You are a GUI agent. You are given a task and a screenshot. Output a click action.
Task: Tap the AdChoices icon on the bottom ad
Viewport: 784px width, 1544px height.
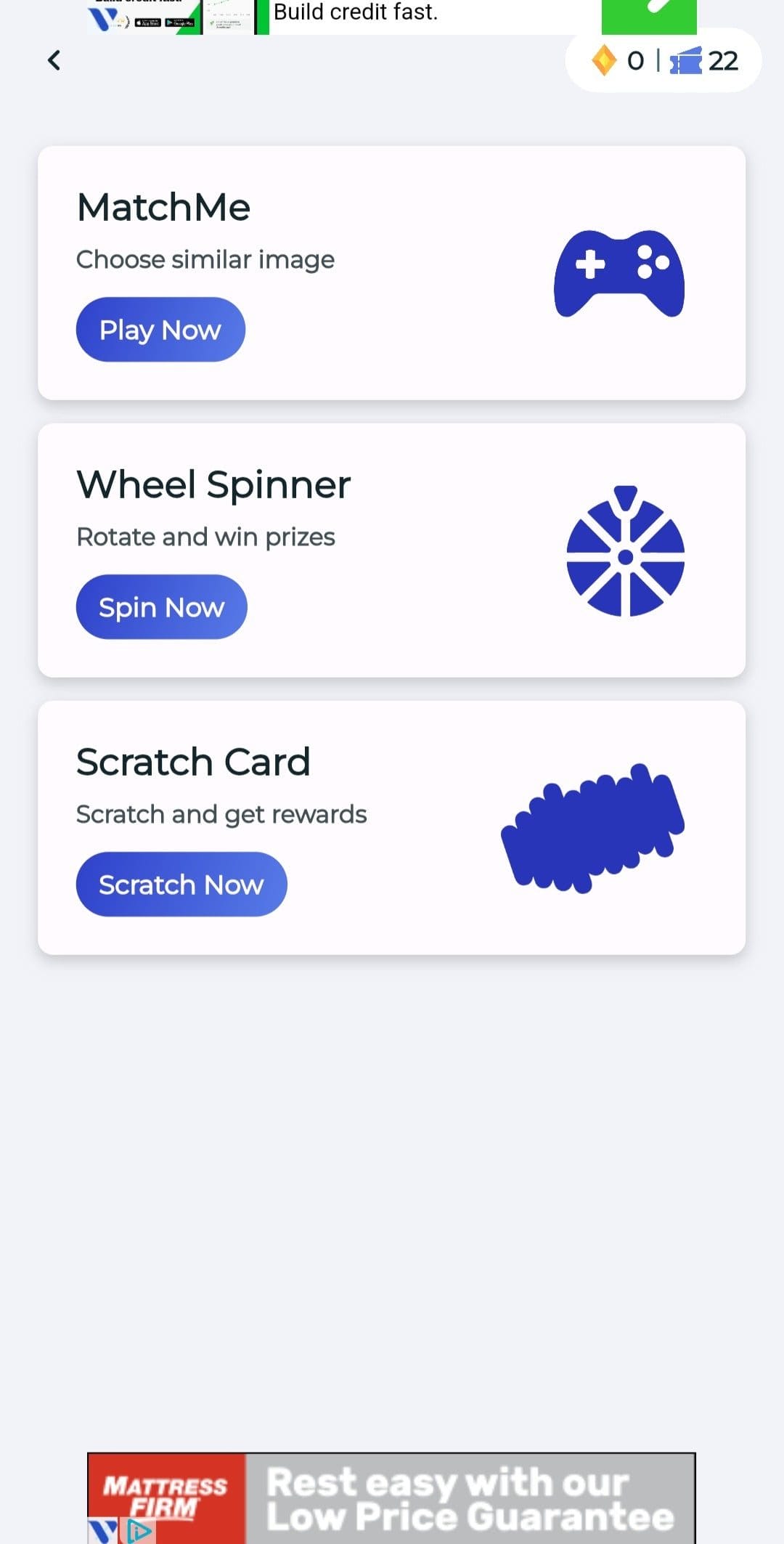tap(140, 1532)
